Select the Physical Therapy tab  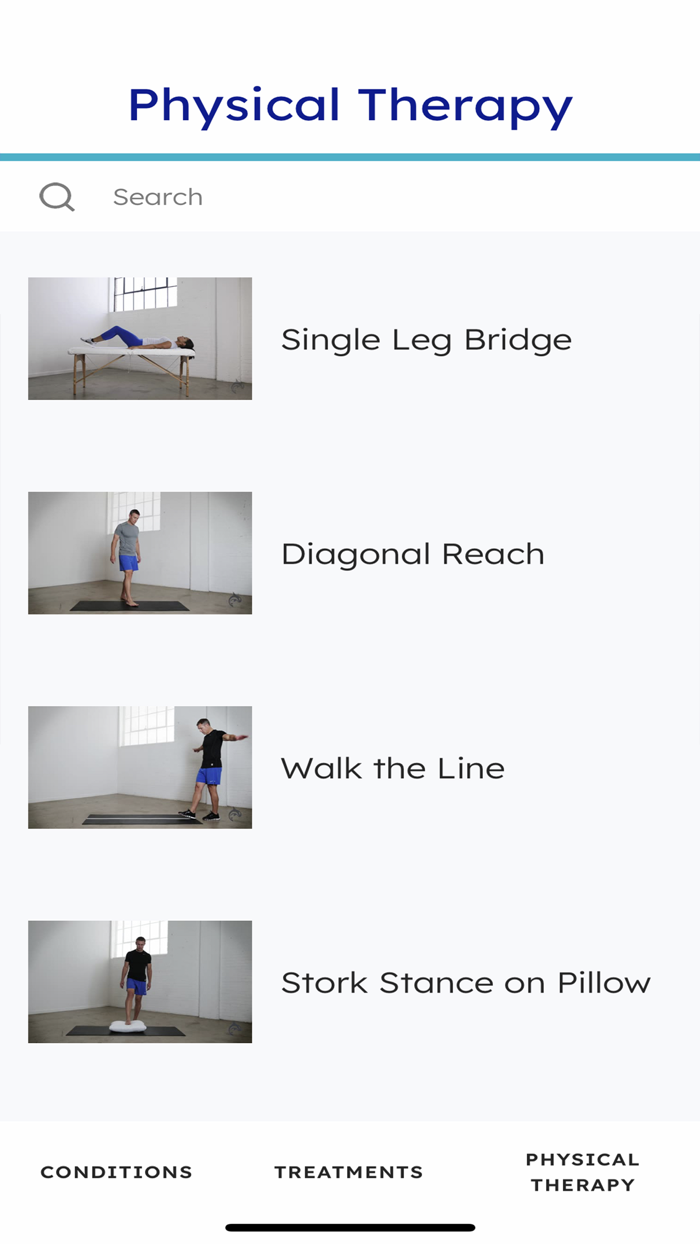(582, 1172)
